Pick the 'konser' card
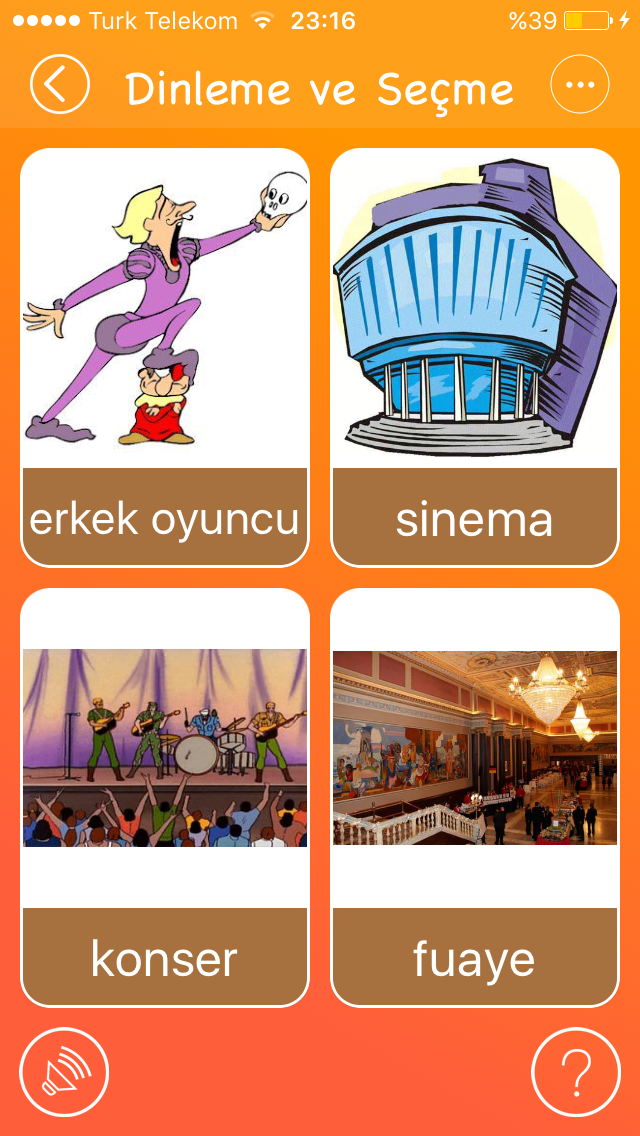640x1136 pixels. 165,798
